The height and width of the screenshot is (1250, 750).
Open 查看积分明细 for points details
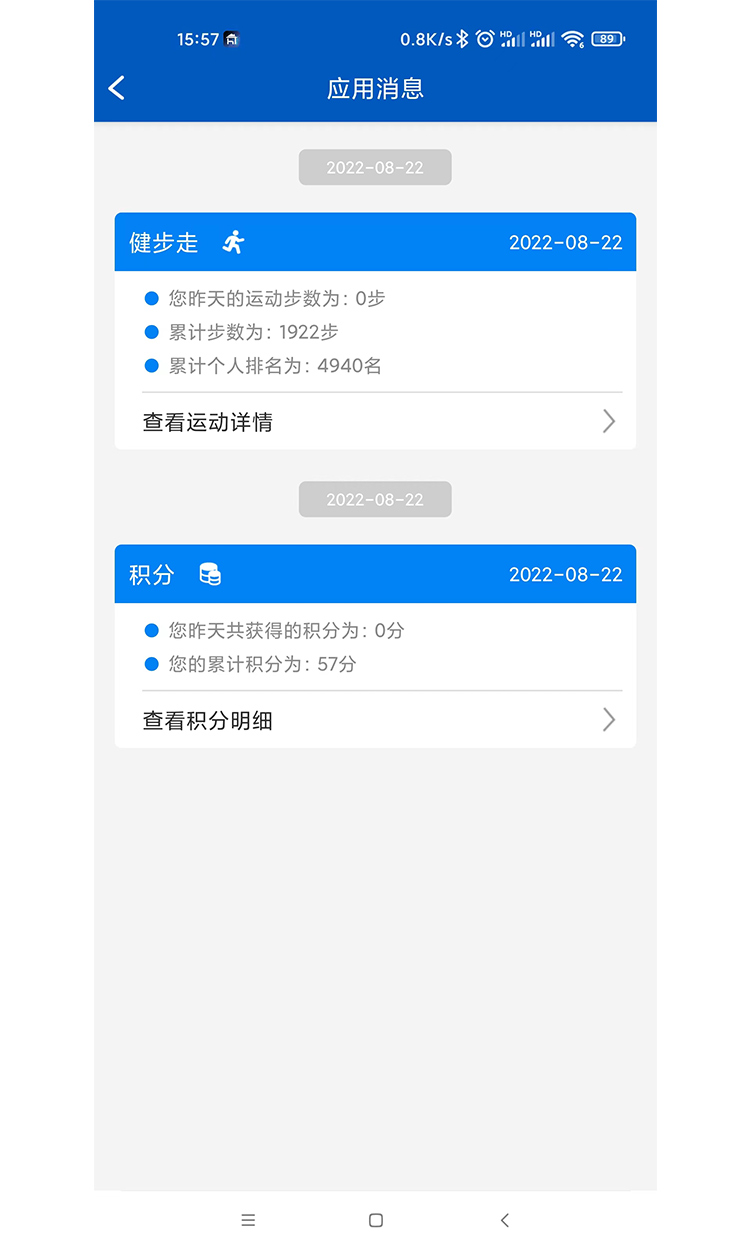(375, 720)
